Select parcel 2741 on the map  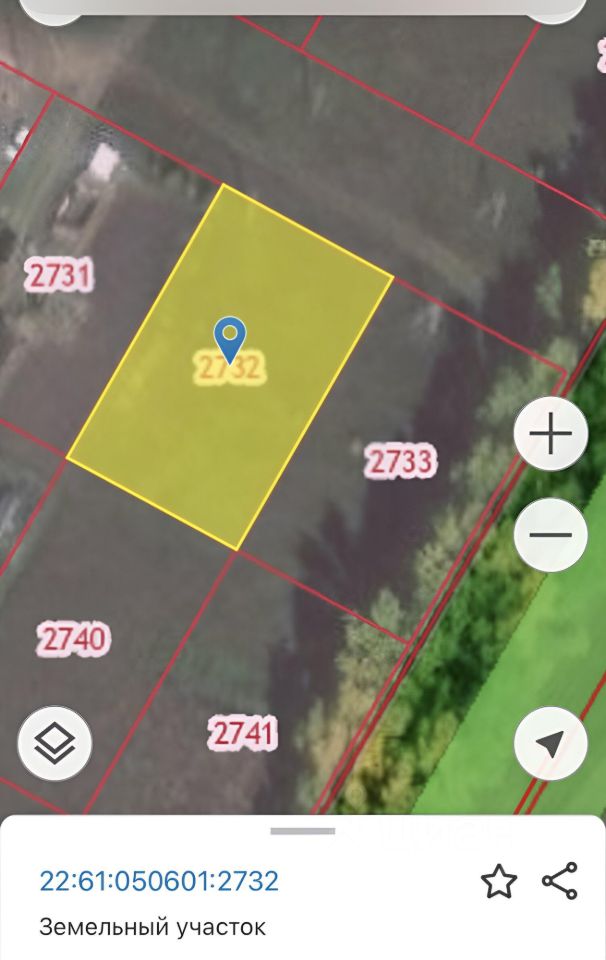(242, 733)
